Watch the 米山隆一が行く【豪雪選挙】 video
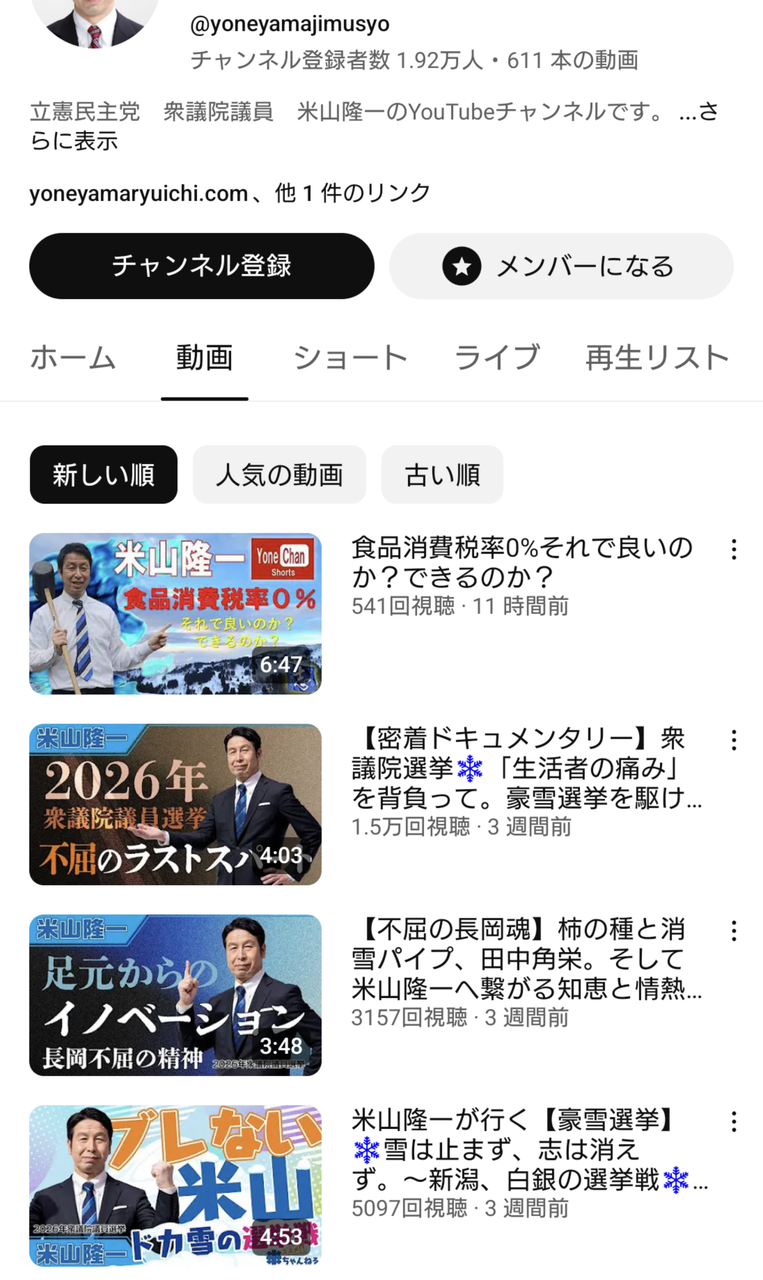This screenshot has height=1280, width=763. 175,1186
